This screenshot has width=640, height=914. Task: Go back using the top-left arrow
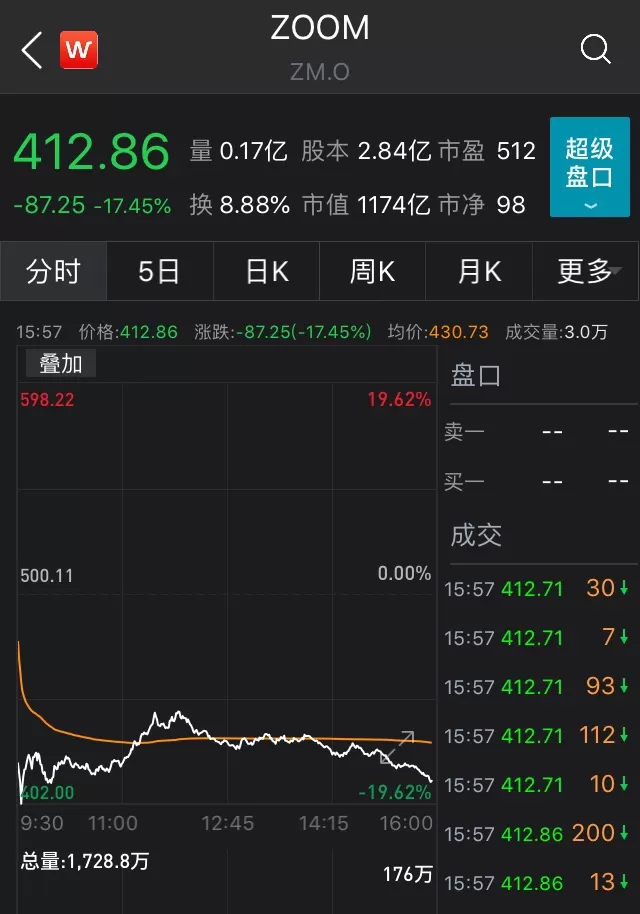(32, 50)
